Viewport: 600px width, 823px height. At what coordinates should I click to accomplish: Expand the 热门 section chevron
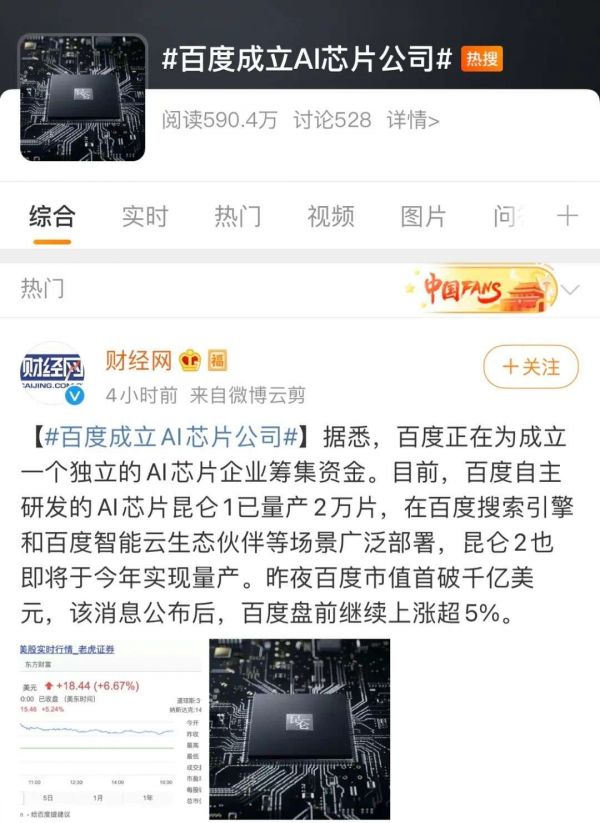pos(571,290)
